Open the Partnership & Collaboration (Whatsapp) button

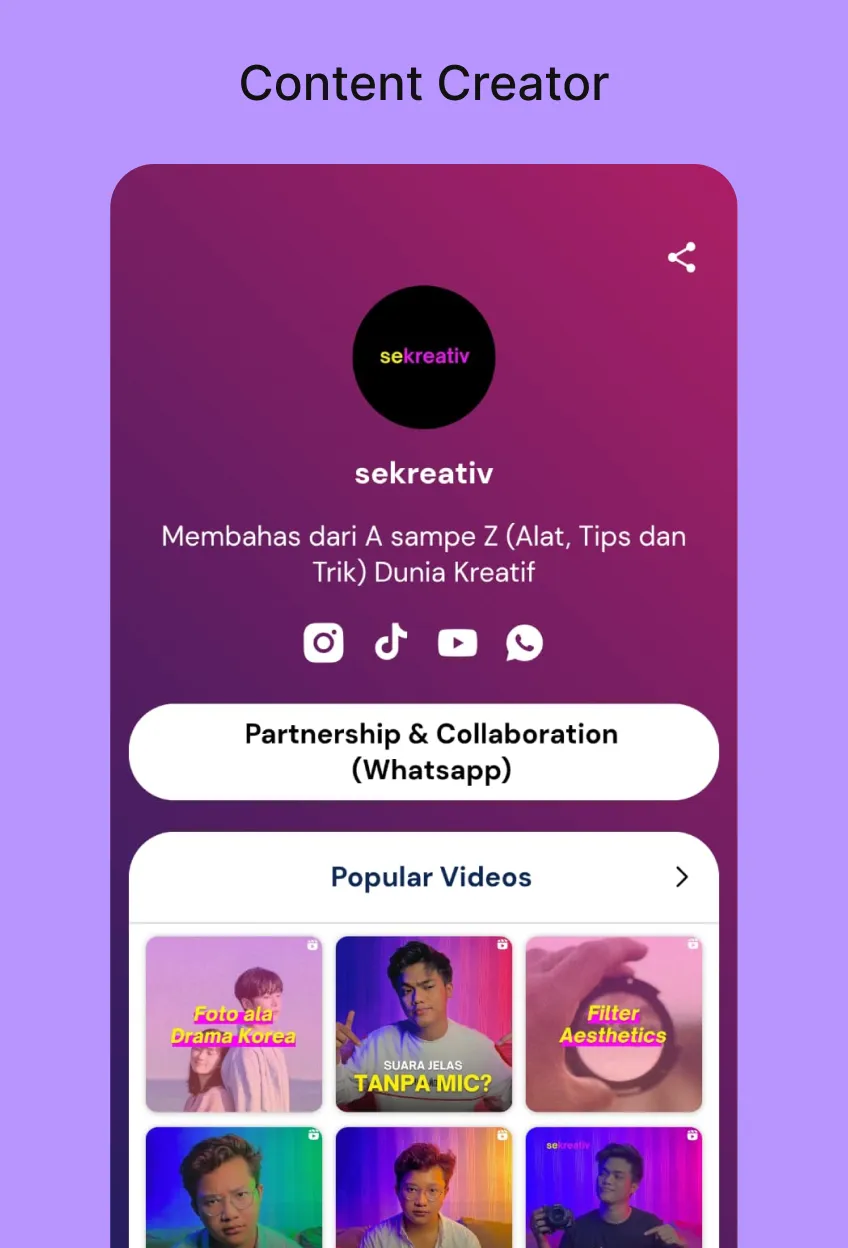click(424, 752)
